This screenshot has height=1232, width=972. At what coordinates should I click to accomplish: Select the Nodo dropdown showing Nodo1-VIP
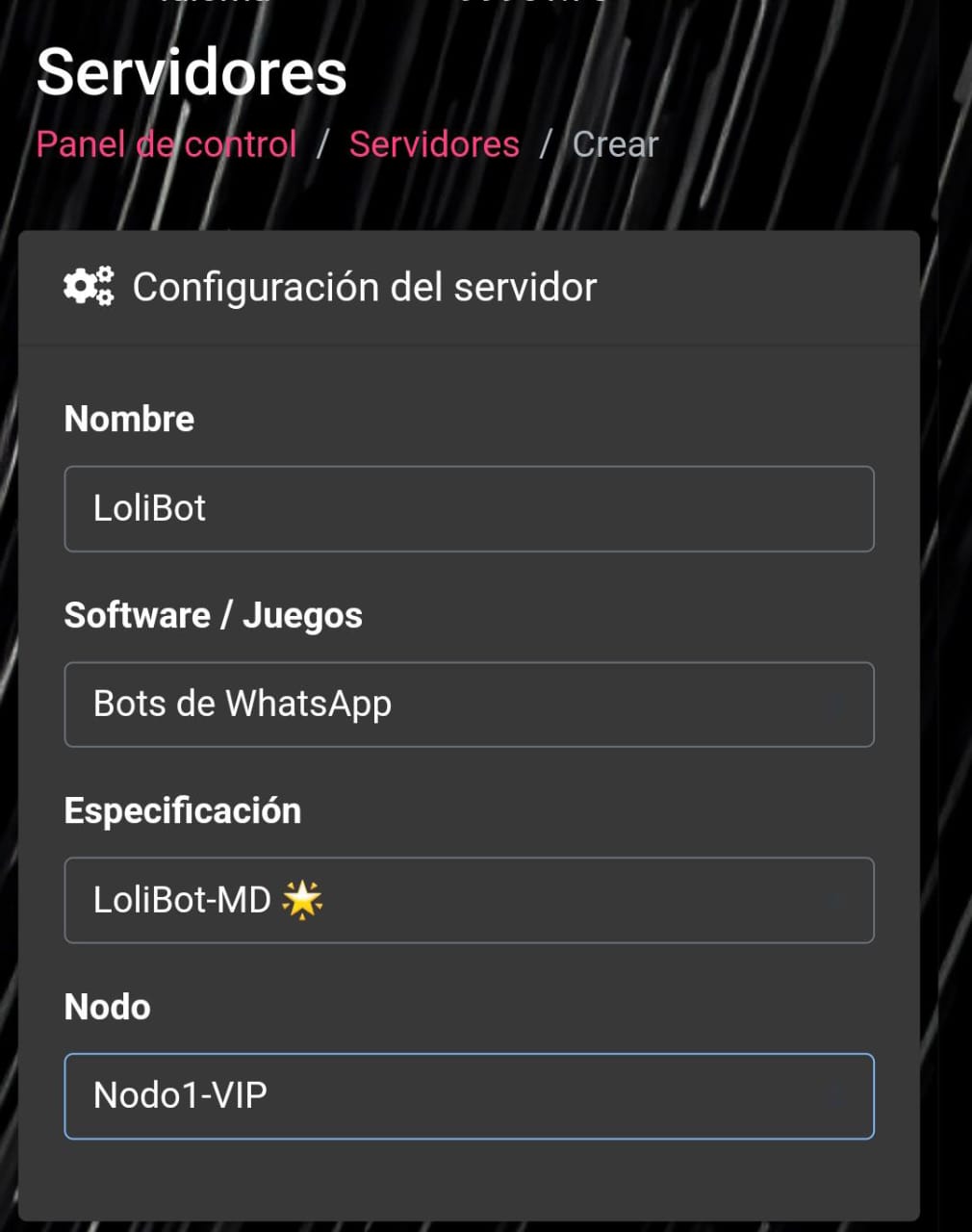(469, 1096)
